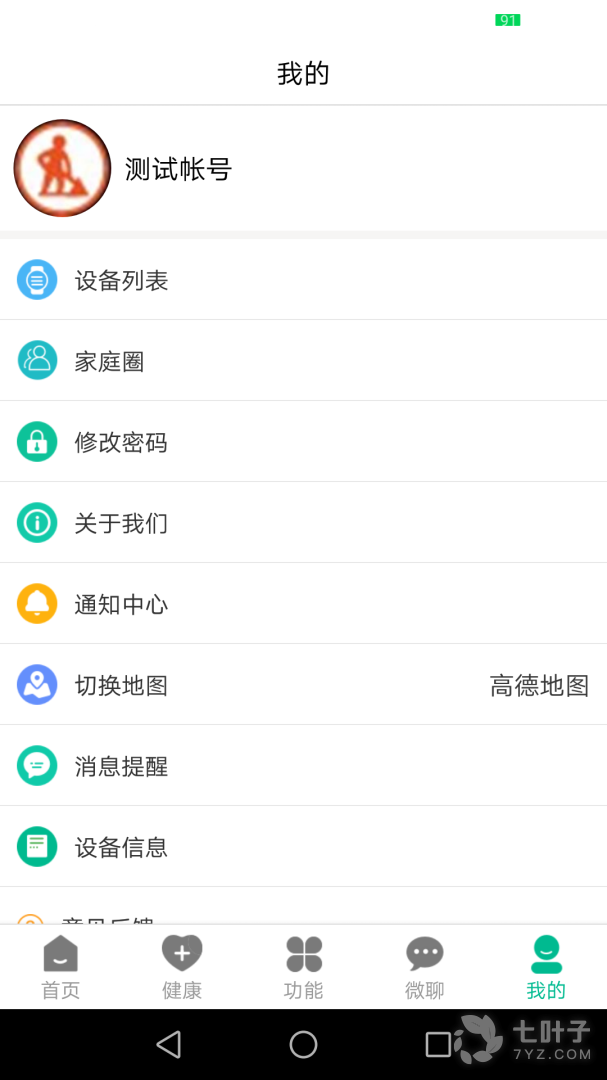Tap 切换地图 to switch map provider

(300, 685)
